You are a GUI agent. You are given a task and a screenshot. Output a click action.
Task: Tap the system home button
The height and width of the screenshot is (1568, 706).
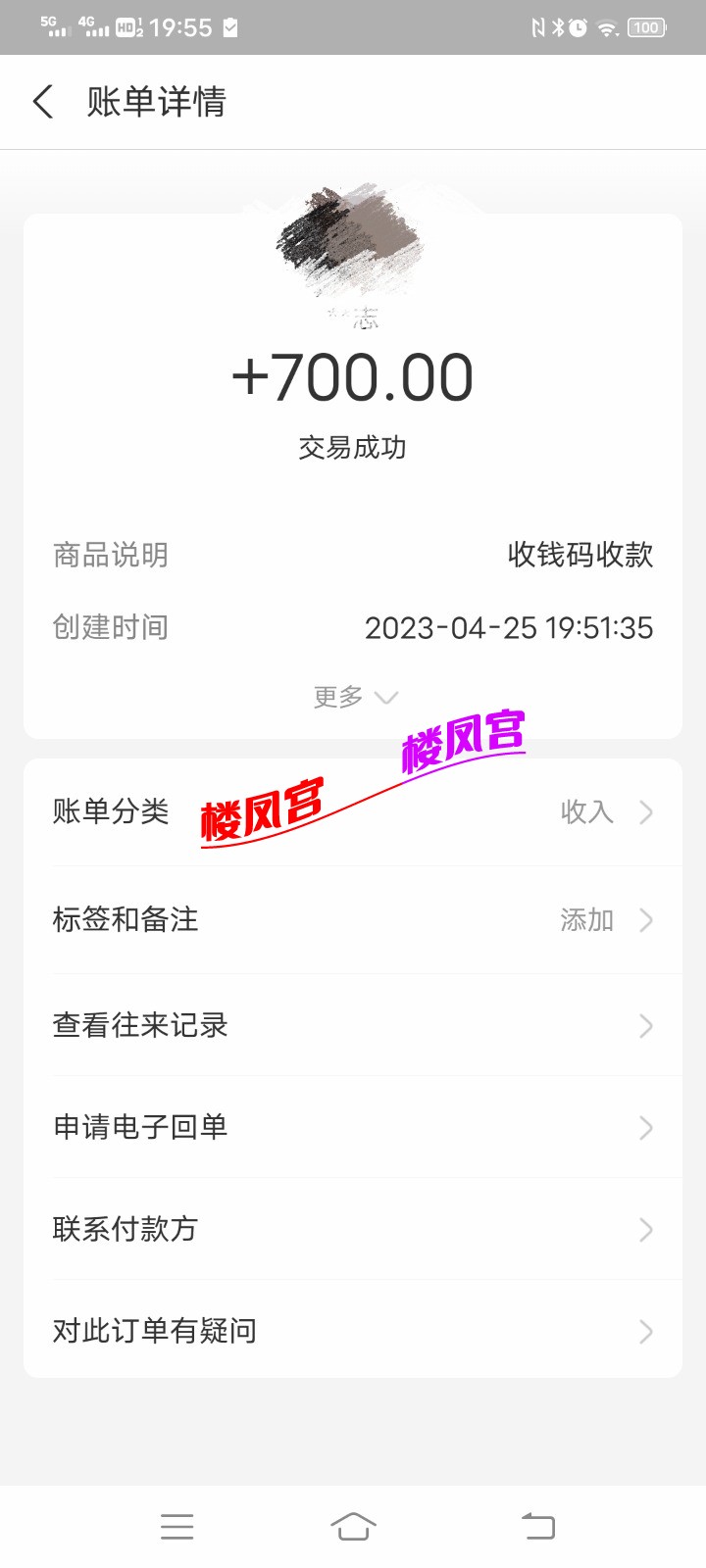tap(353, 1526)
